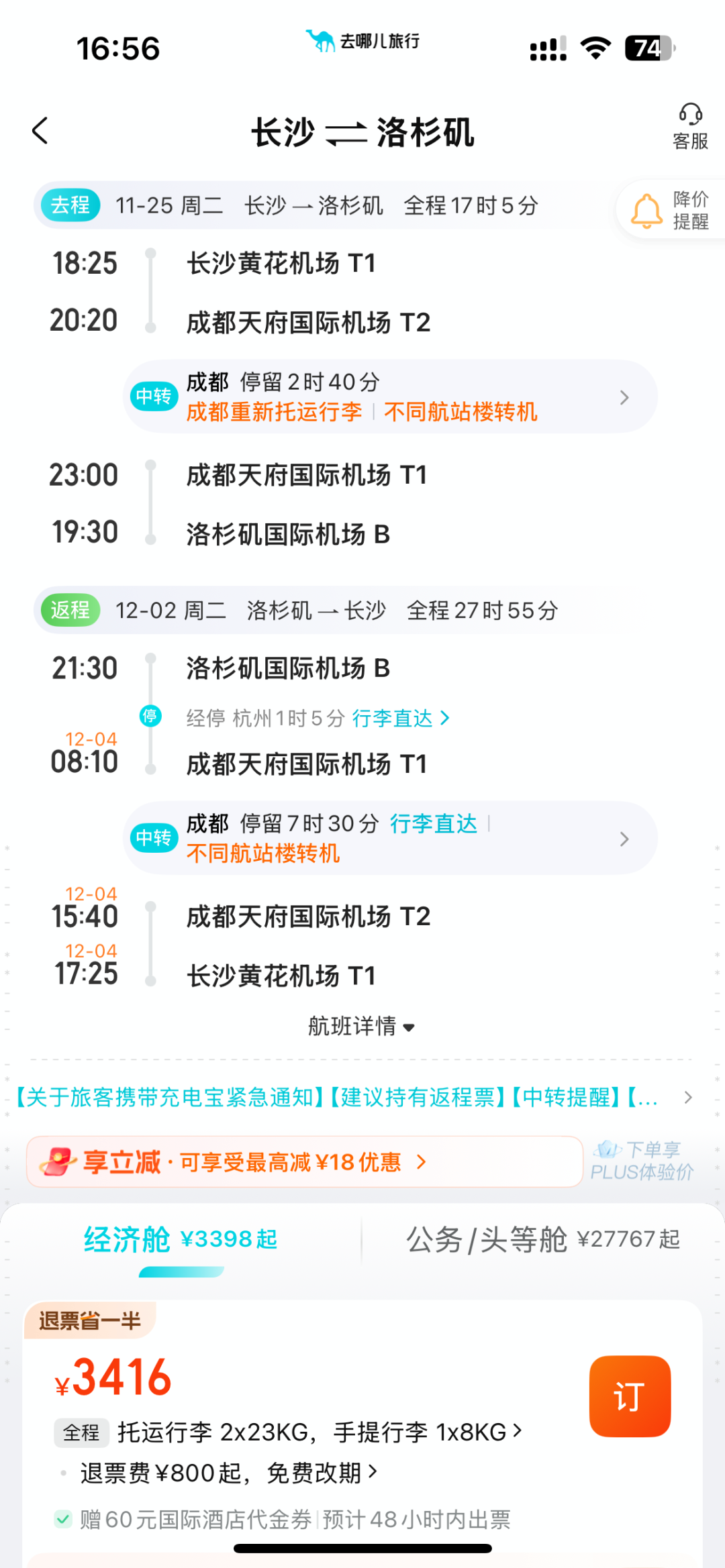
Task: Open the 享立减 ¥18 discount banner
Action: point(304,1161)
